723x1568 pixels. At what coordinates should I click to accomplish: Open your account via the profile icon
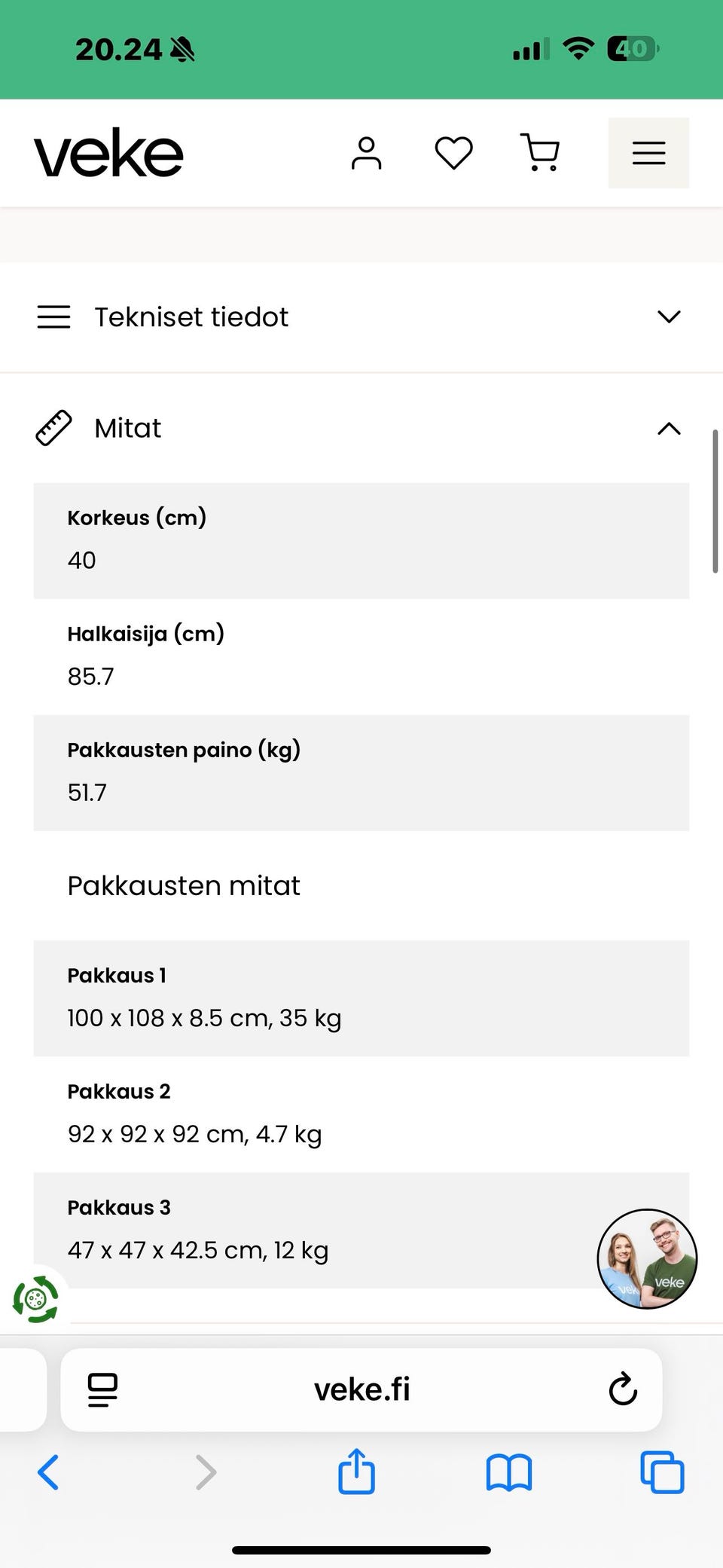click(367, 153)
